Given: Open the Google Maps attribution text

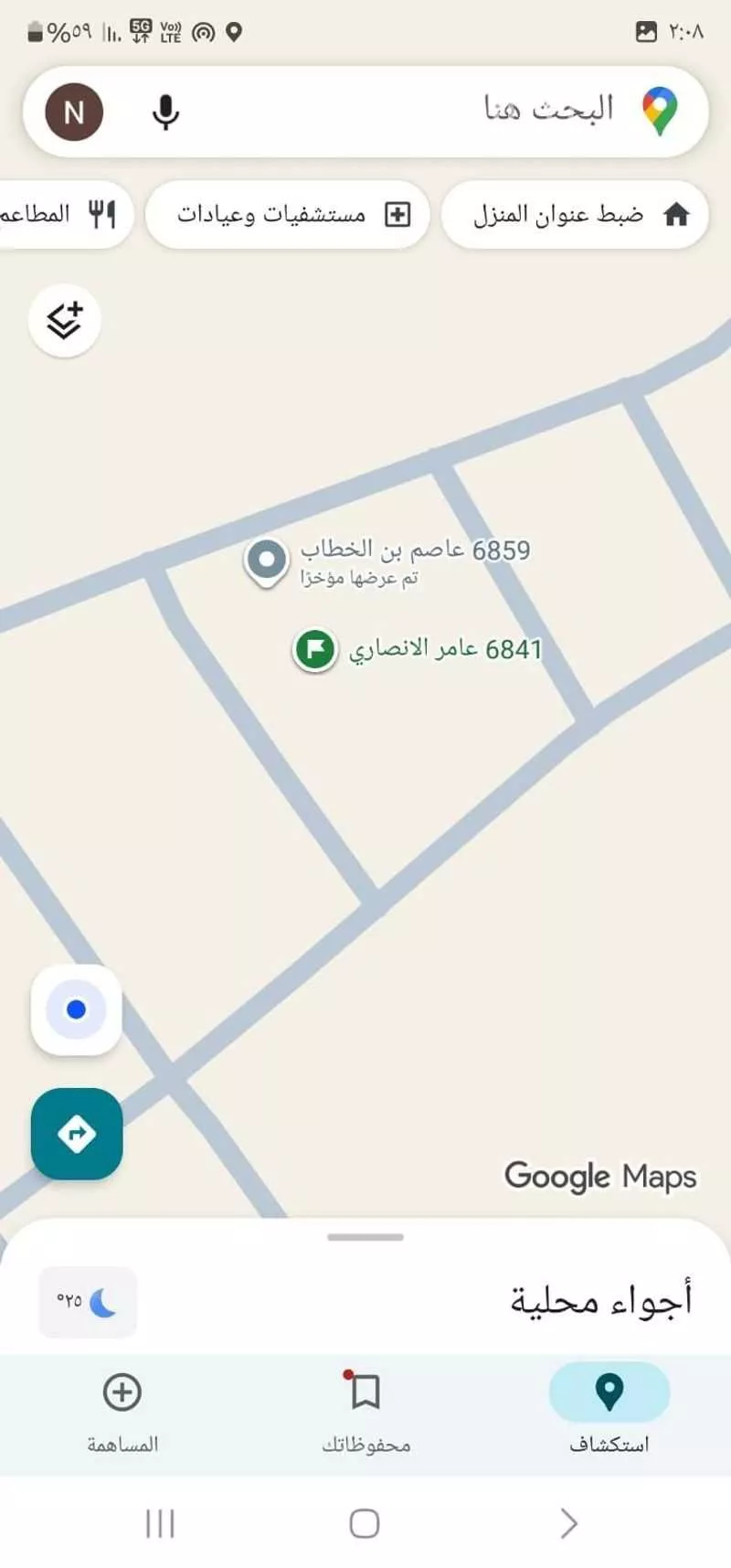Looking at the screenshot, I should pyautogui.click(x=600, y=1177).
